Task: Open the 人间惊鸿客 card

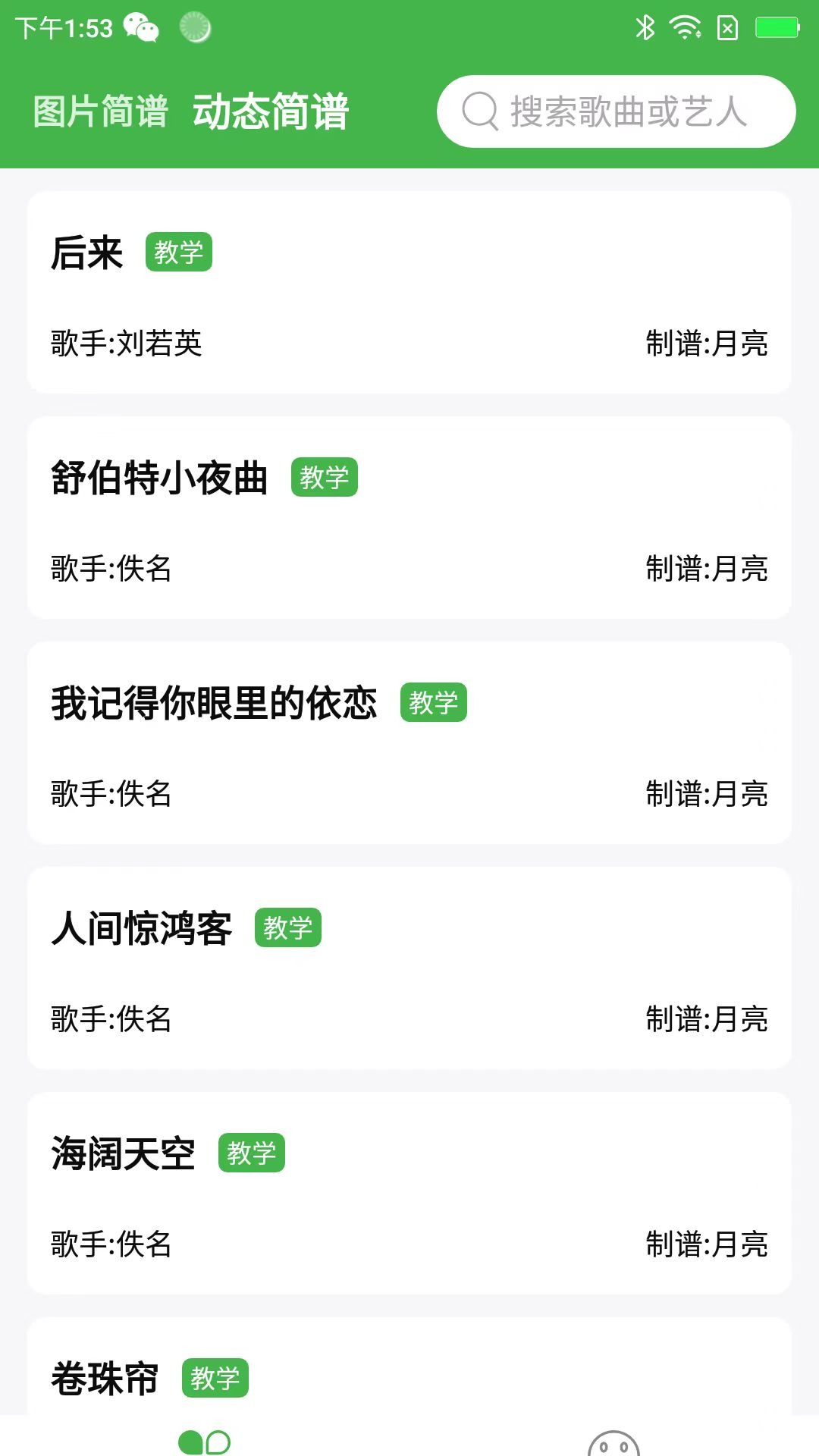Action: [x=409, y=968]
